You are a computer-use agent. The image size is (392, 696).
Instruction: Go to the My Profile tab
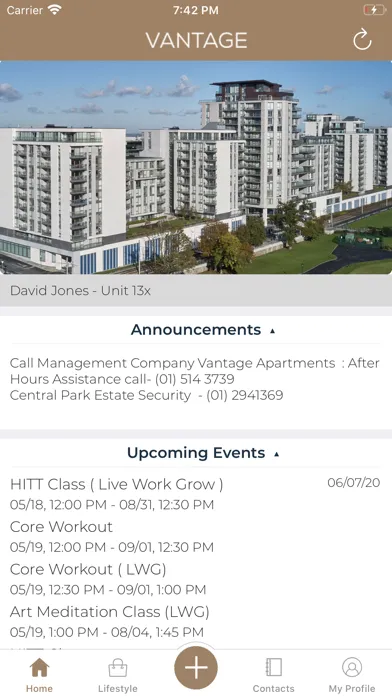pos(352,675)
